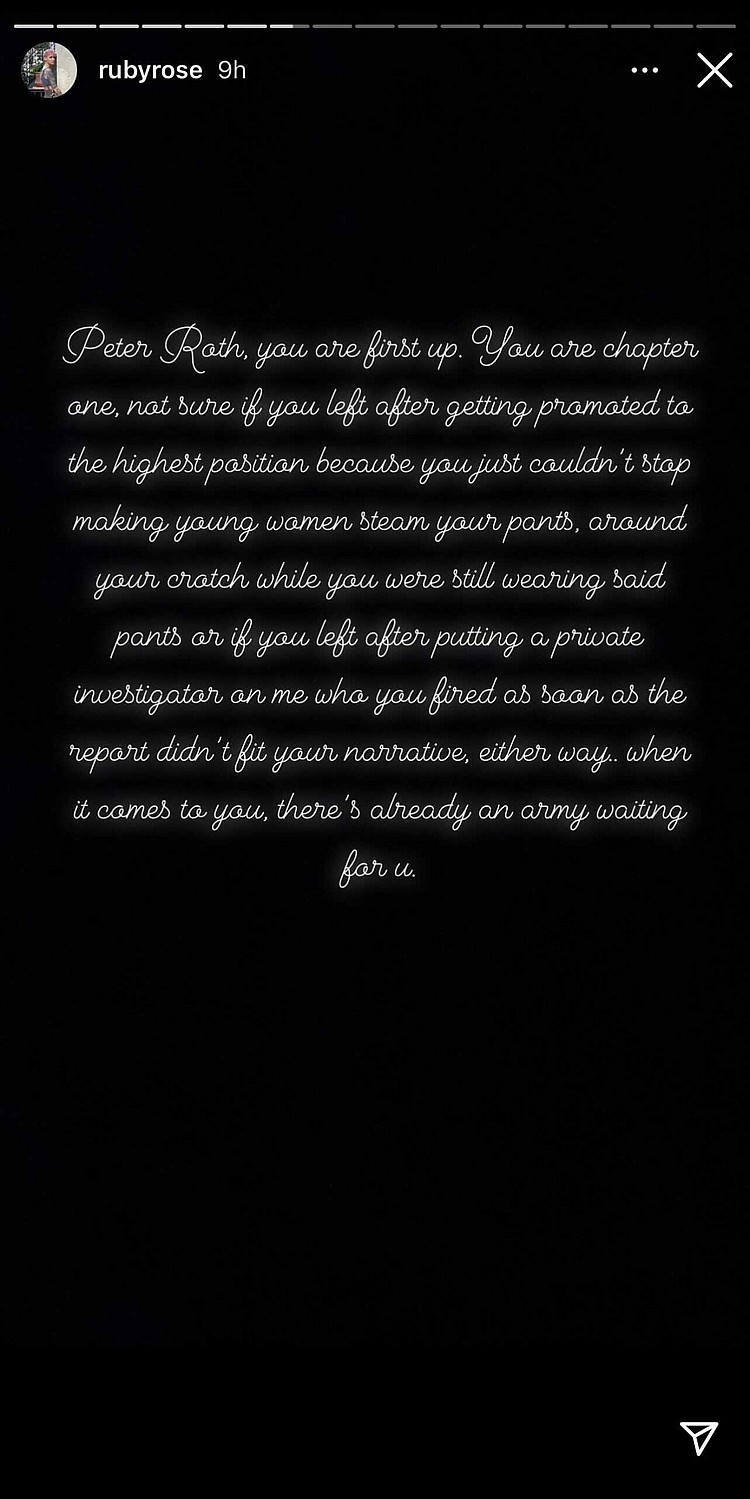Open the three-dot story options menu
The image size is (750, 1499).
pyautogui.click(x=645, y=70)
